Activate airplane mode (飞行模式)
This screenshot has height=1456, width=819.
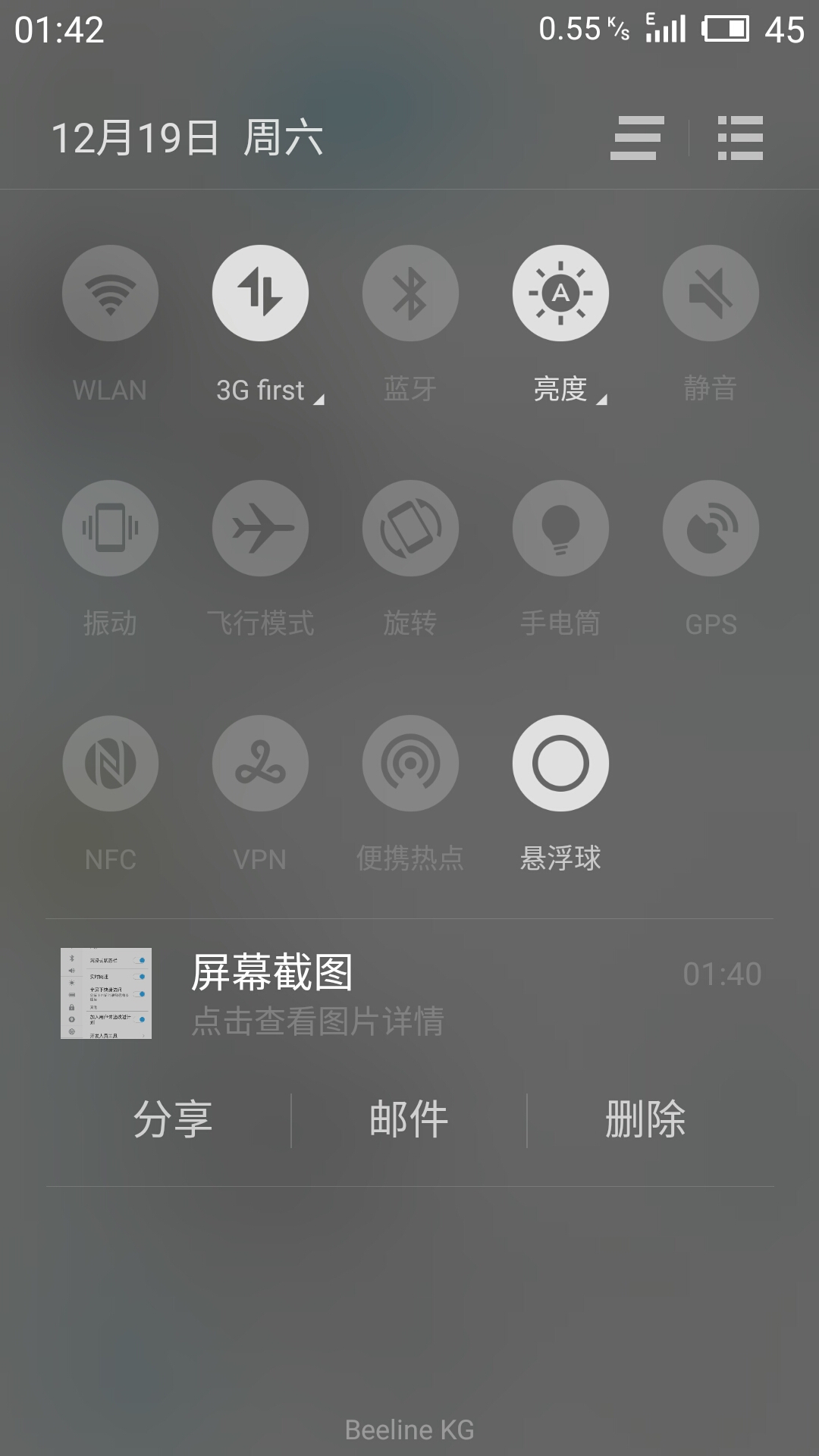point(260,529)
